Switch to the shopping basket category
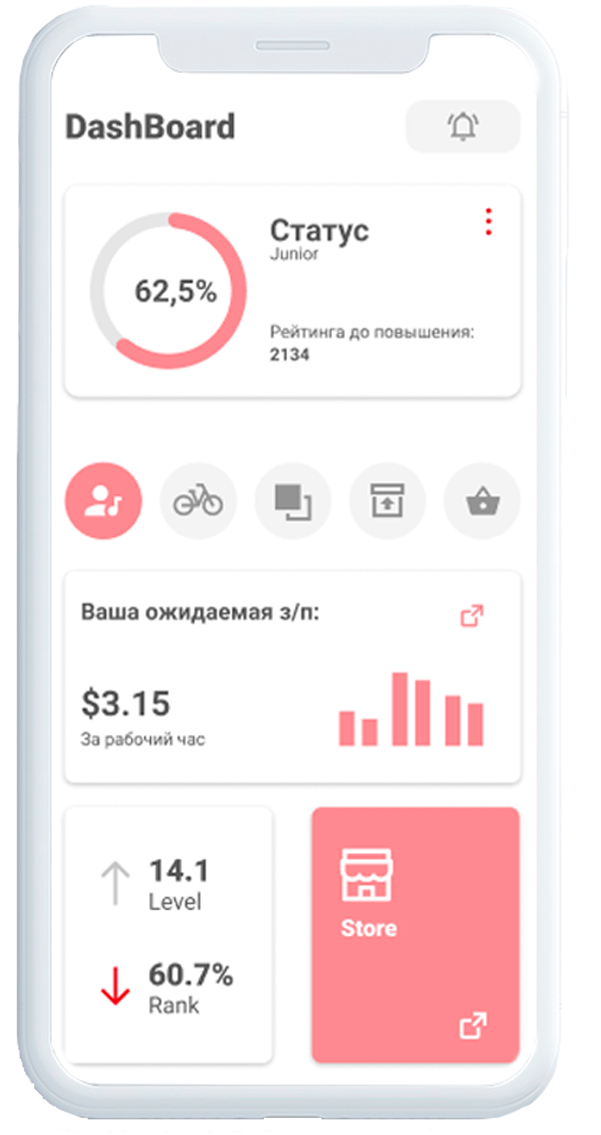Screen dimensions: 601x1135 click(x=482, y=501)
